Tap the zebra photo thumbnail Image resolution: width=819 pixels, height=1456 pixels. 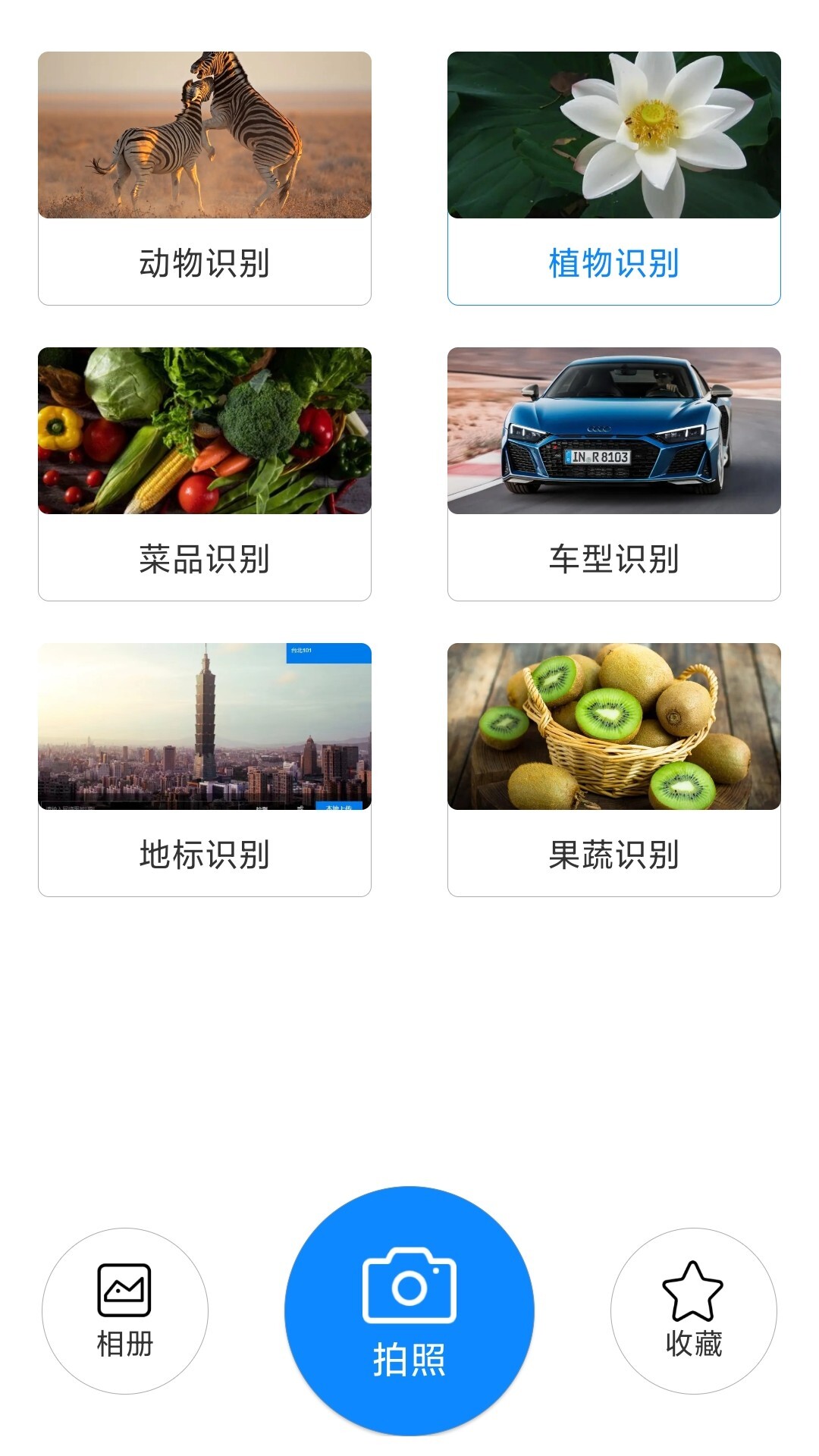coord(203,135)
